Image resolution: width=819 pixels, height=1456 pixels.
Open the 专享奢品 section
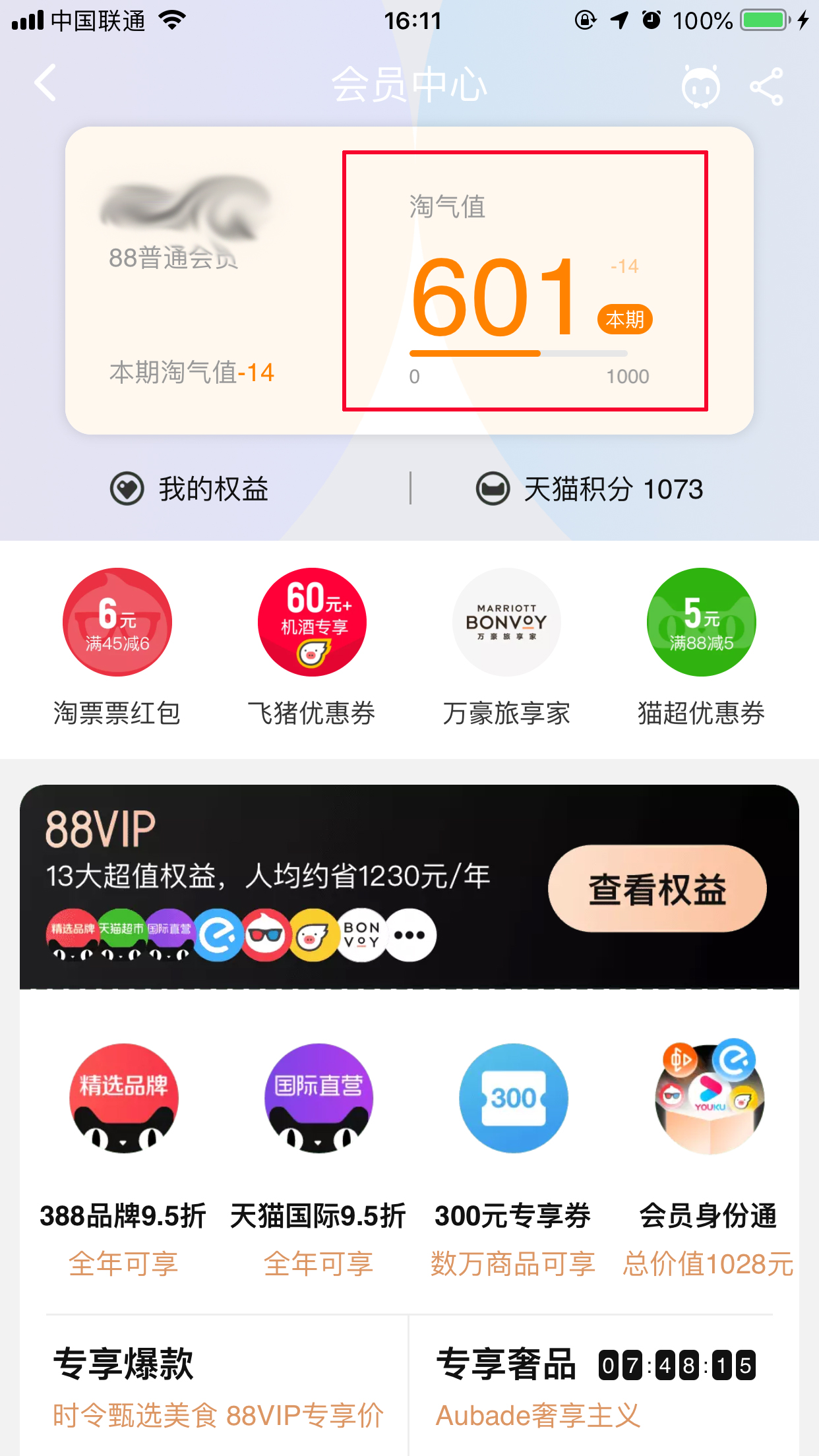pos(593,1385)
